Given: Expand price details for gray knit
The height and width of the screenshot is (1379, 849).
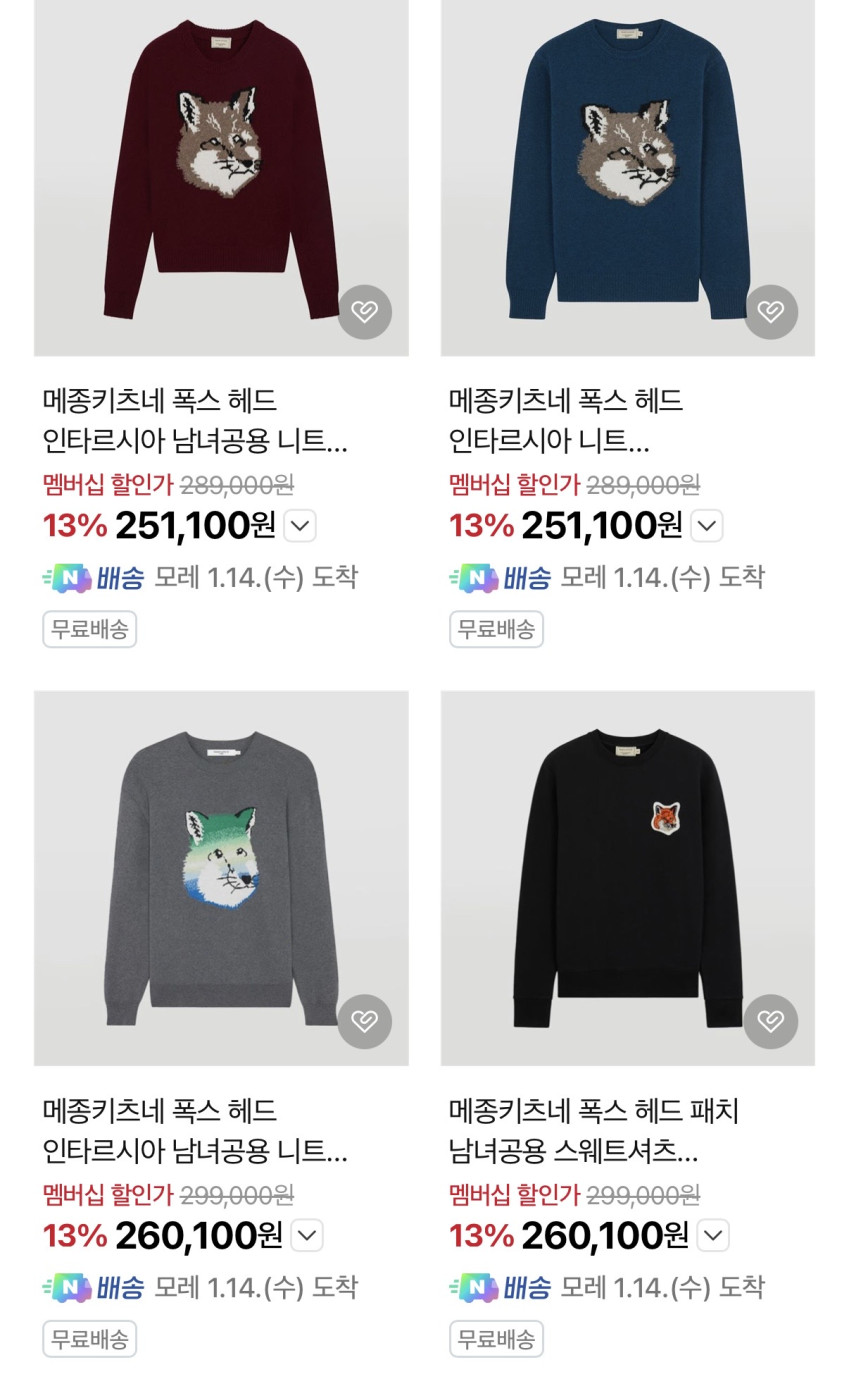Looking at the screenshot, I should 307,1236.
